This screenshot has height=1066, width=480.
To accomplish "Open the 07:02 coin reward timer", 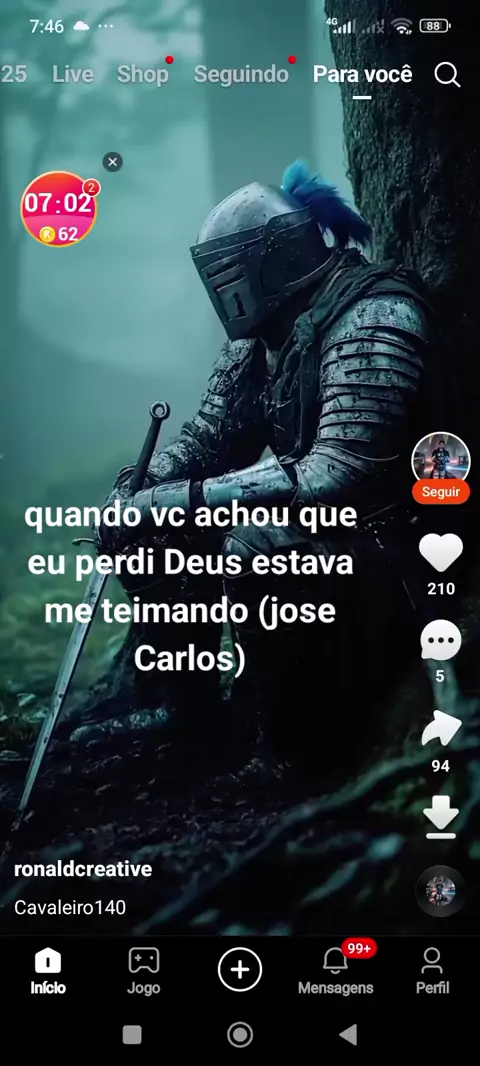I will (x=58, y=209).
